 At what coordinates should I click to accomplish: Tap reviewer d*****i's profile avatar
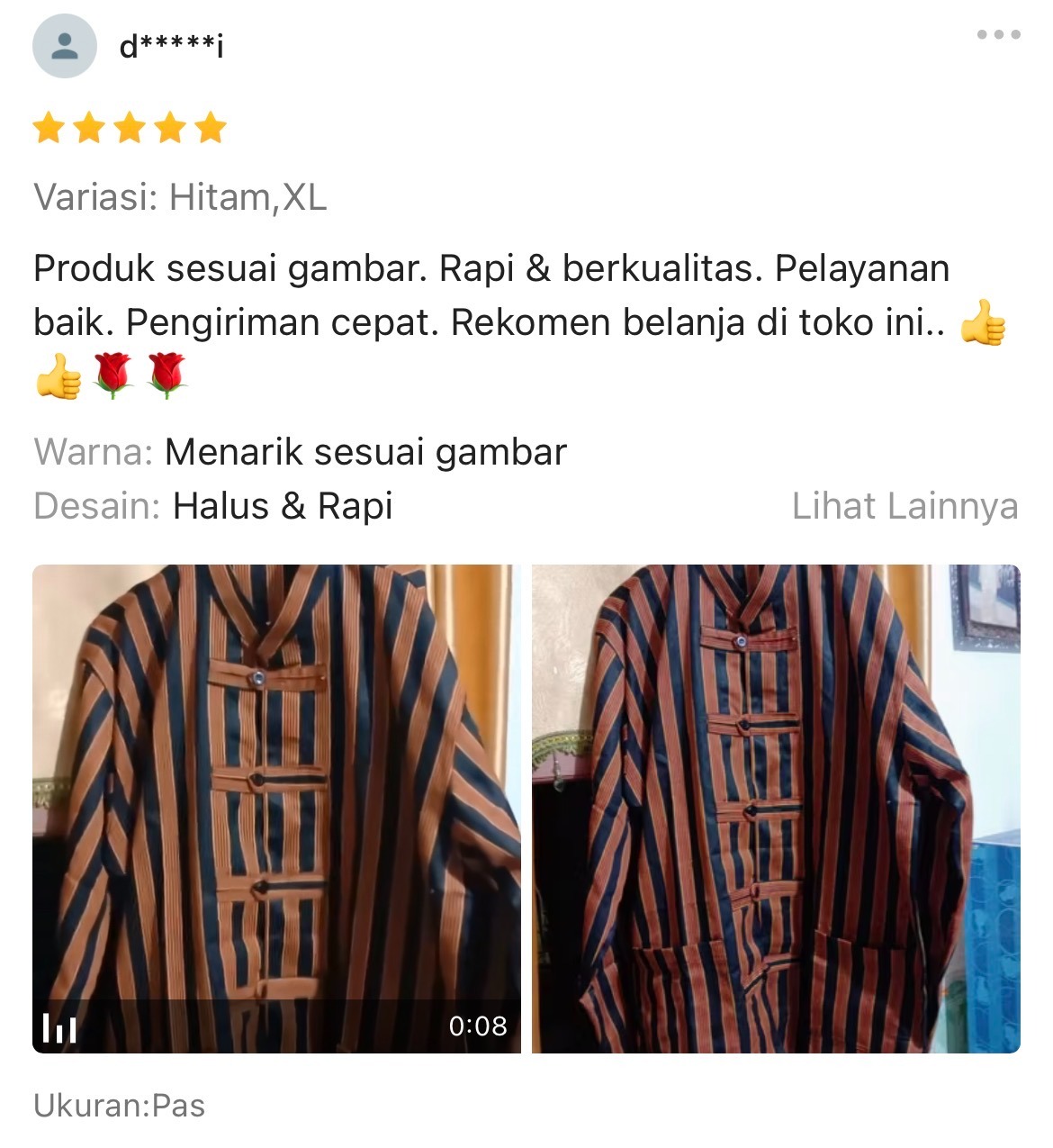click(64, 46)
